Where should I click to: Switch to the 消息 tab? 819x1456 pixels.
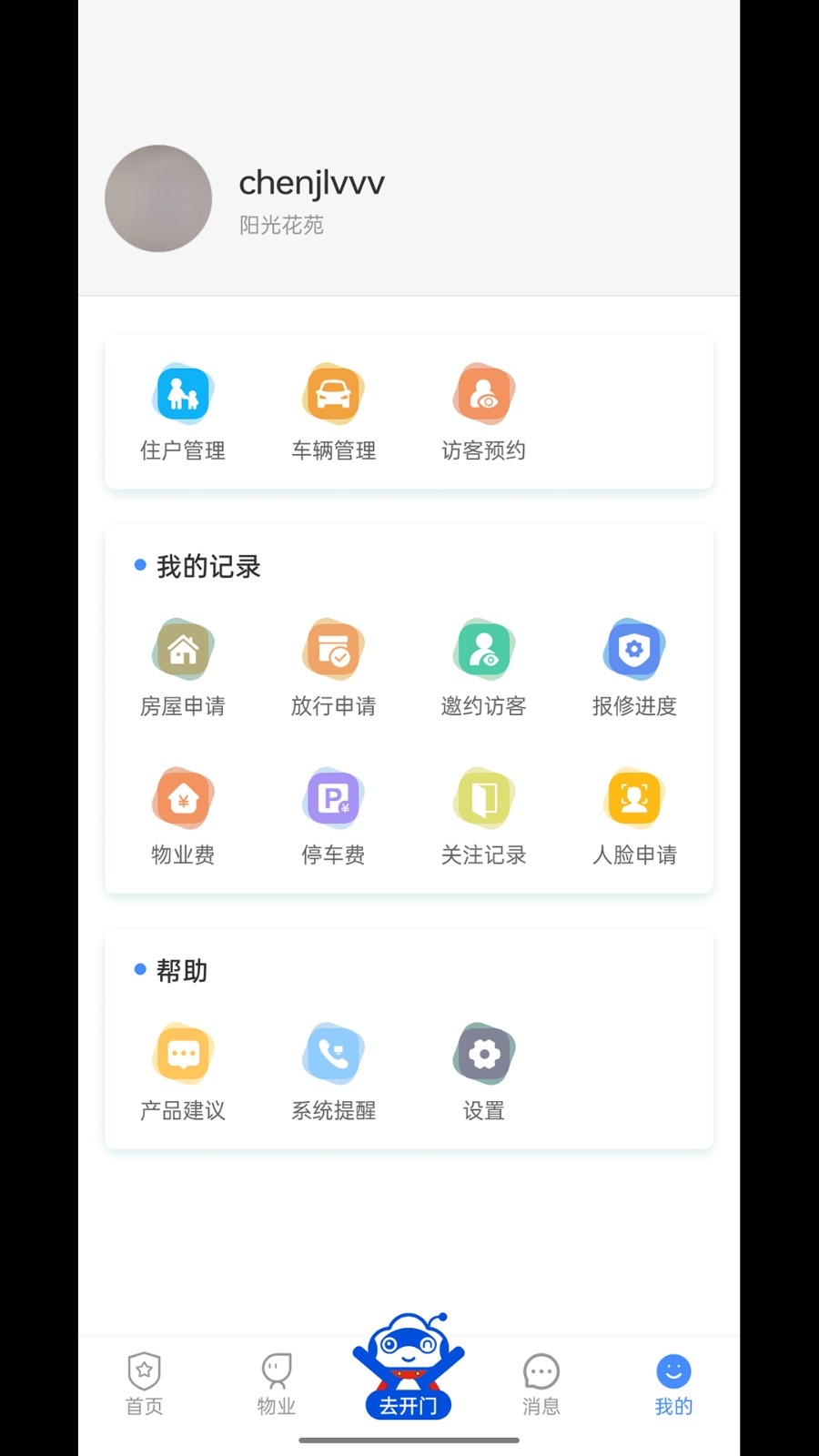pyautogui.click(x=541, y=1384)
